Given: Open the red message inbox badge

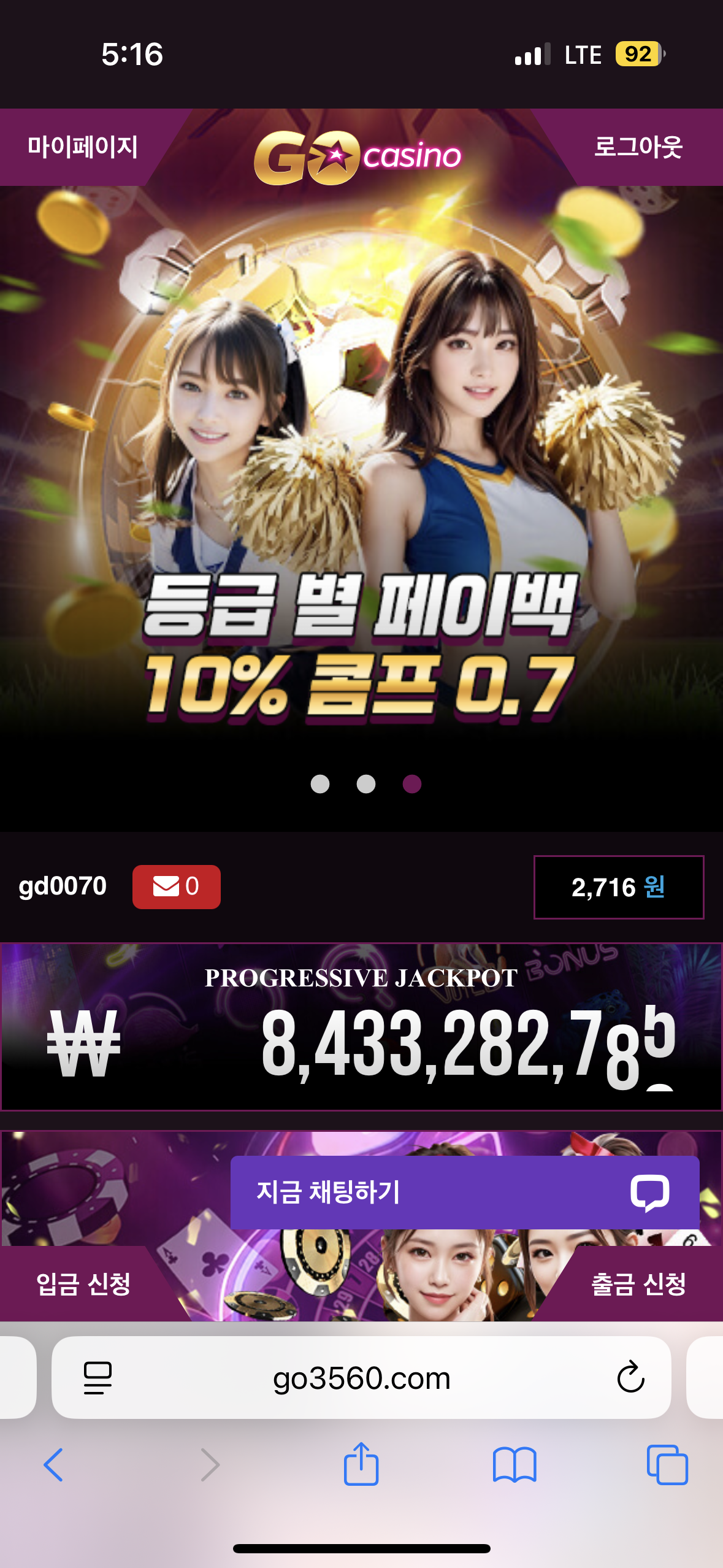Looking at the screenshot, I should tap(176, 886).
